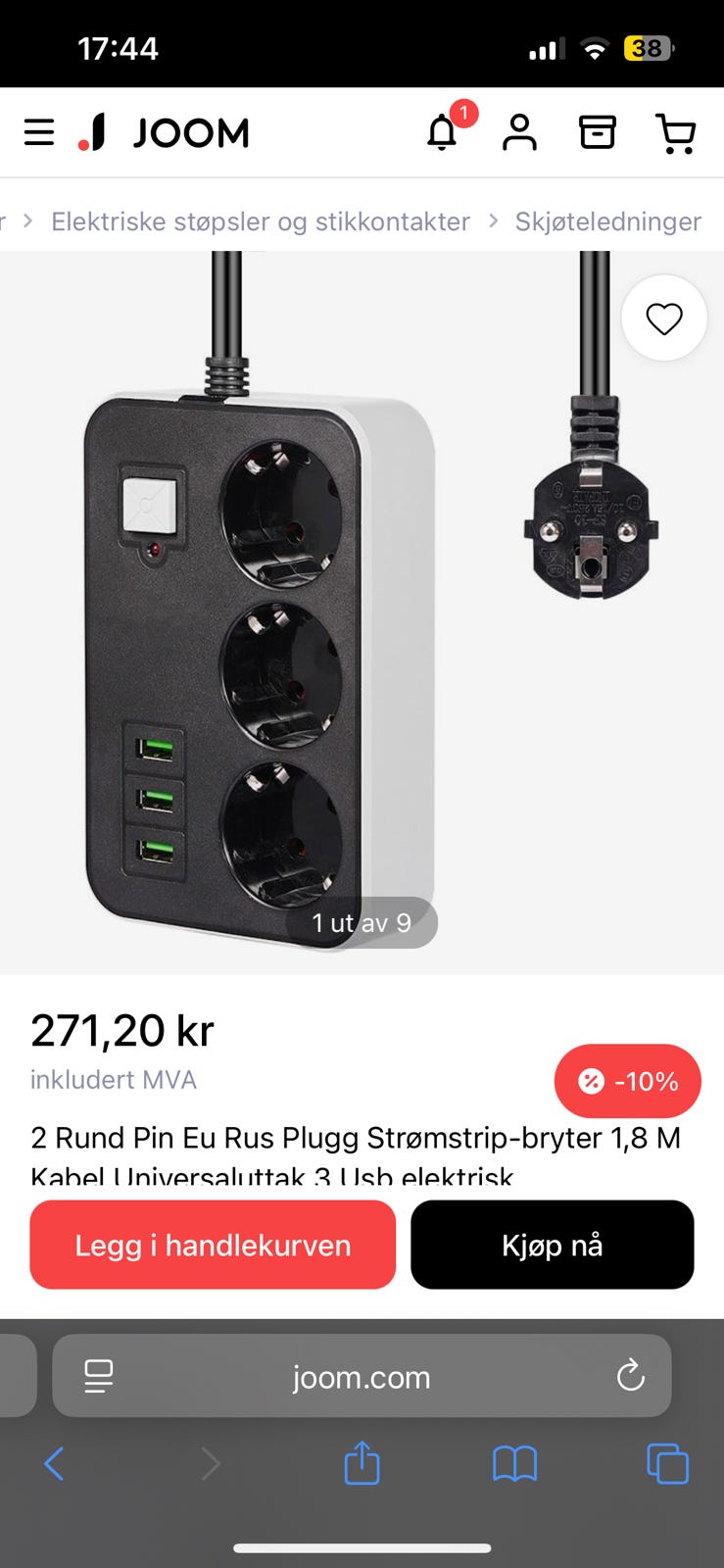The height and width of the screenshot is (1568, 724).
Task: Open the user account profile
Action: pyautogui.click(x=519, y=132)
